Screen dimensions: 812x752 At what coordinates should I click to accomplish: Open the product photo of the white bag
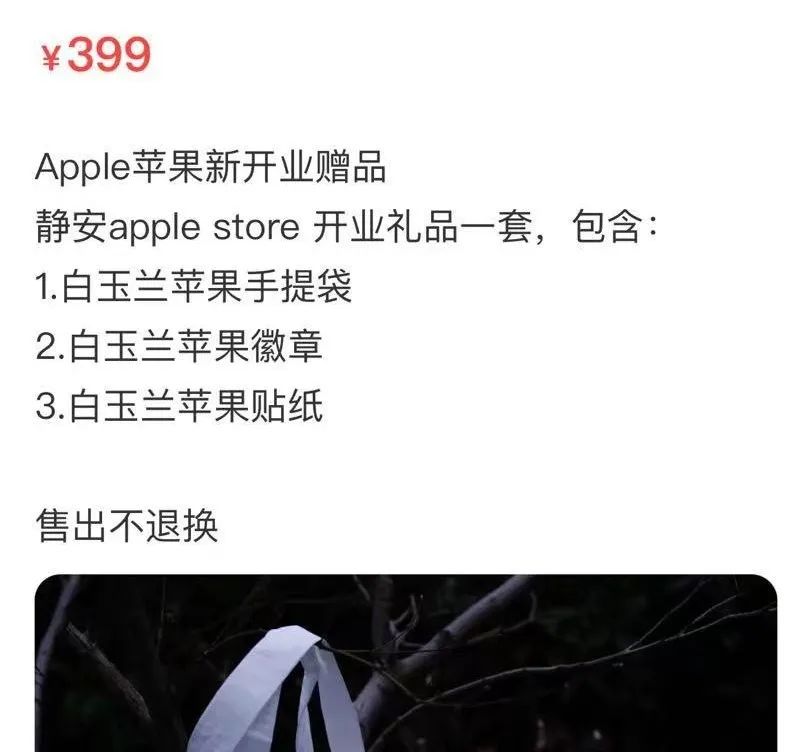[405, 665]
